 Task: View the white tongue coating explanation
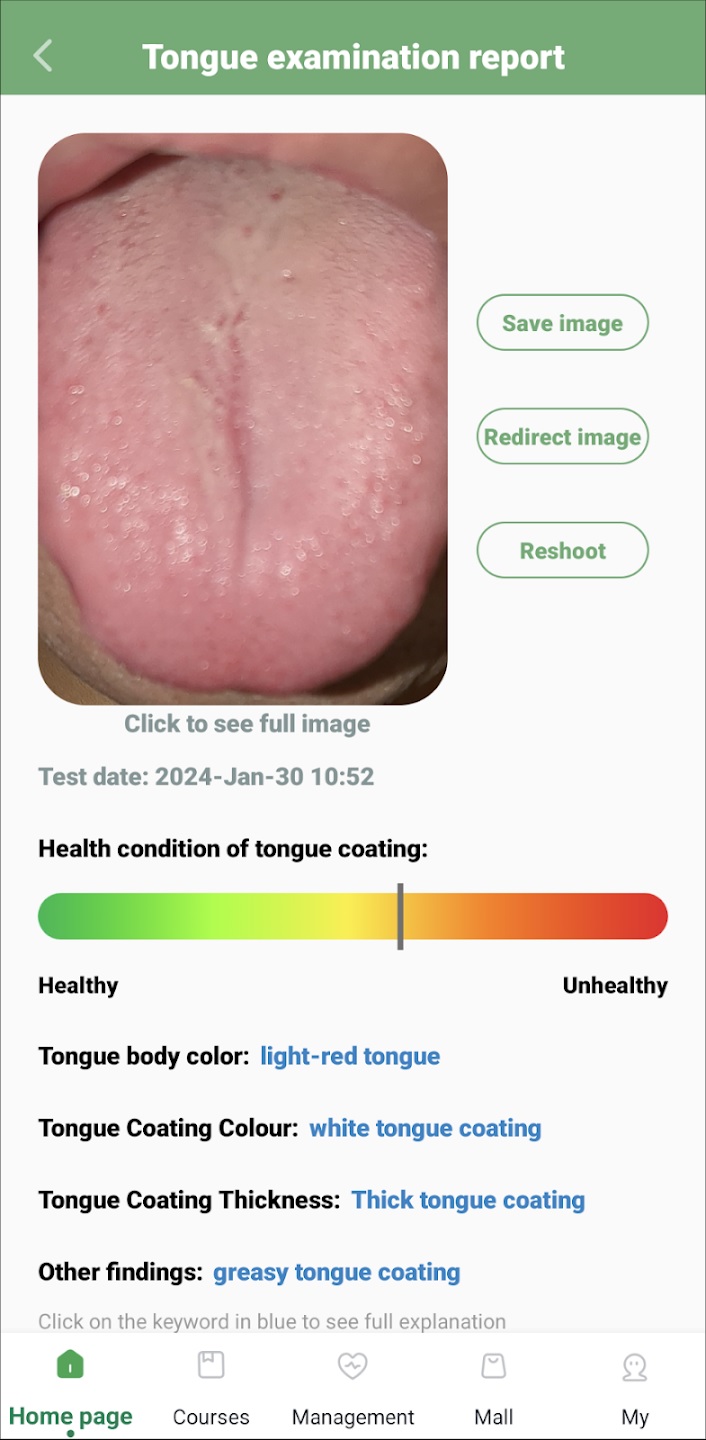(425, 1128)
